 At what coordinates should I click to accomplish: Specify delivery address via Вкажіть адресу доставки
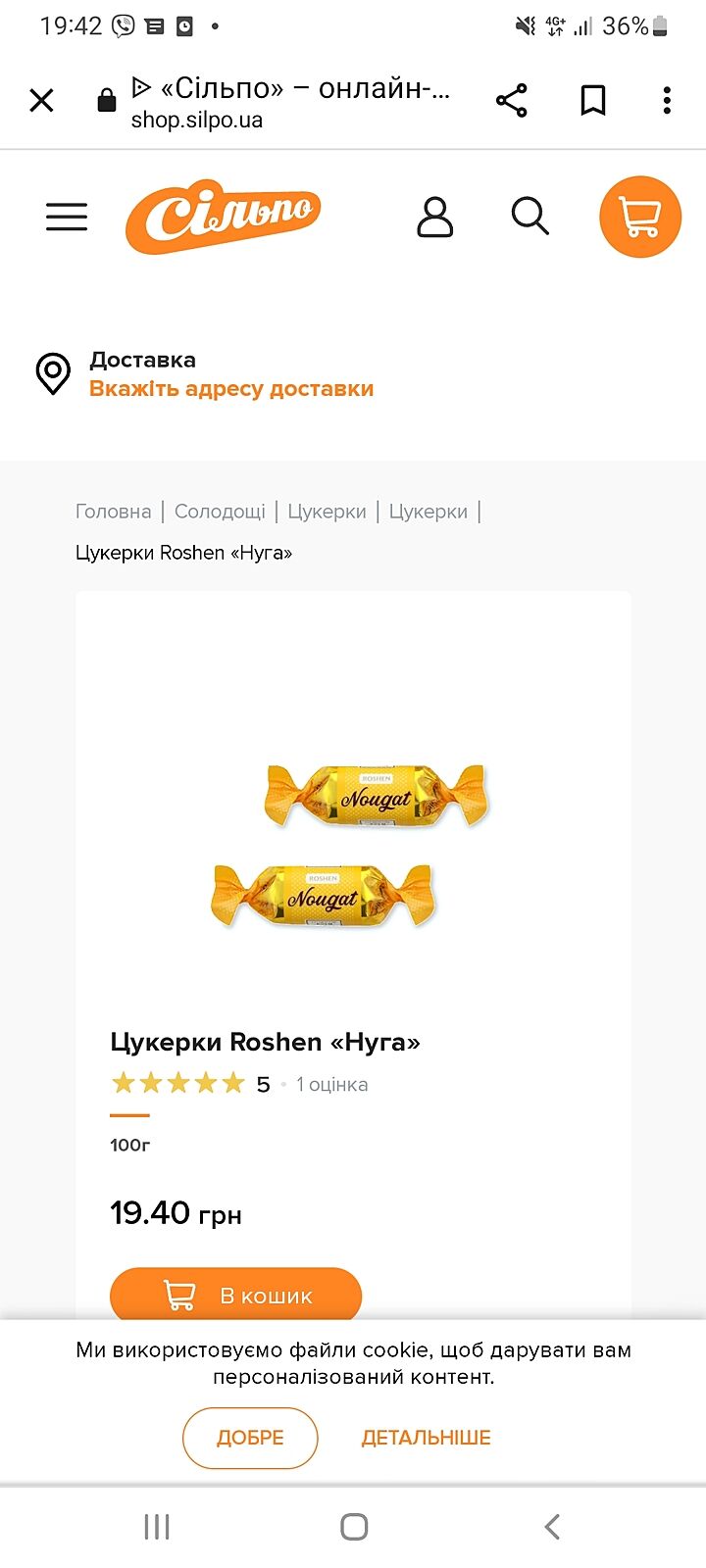231,389
